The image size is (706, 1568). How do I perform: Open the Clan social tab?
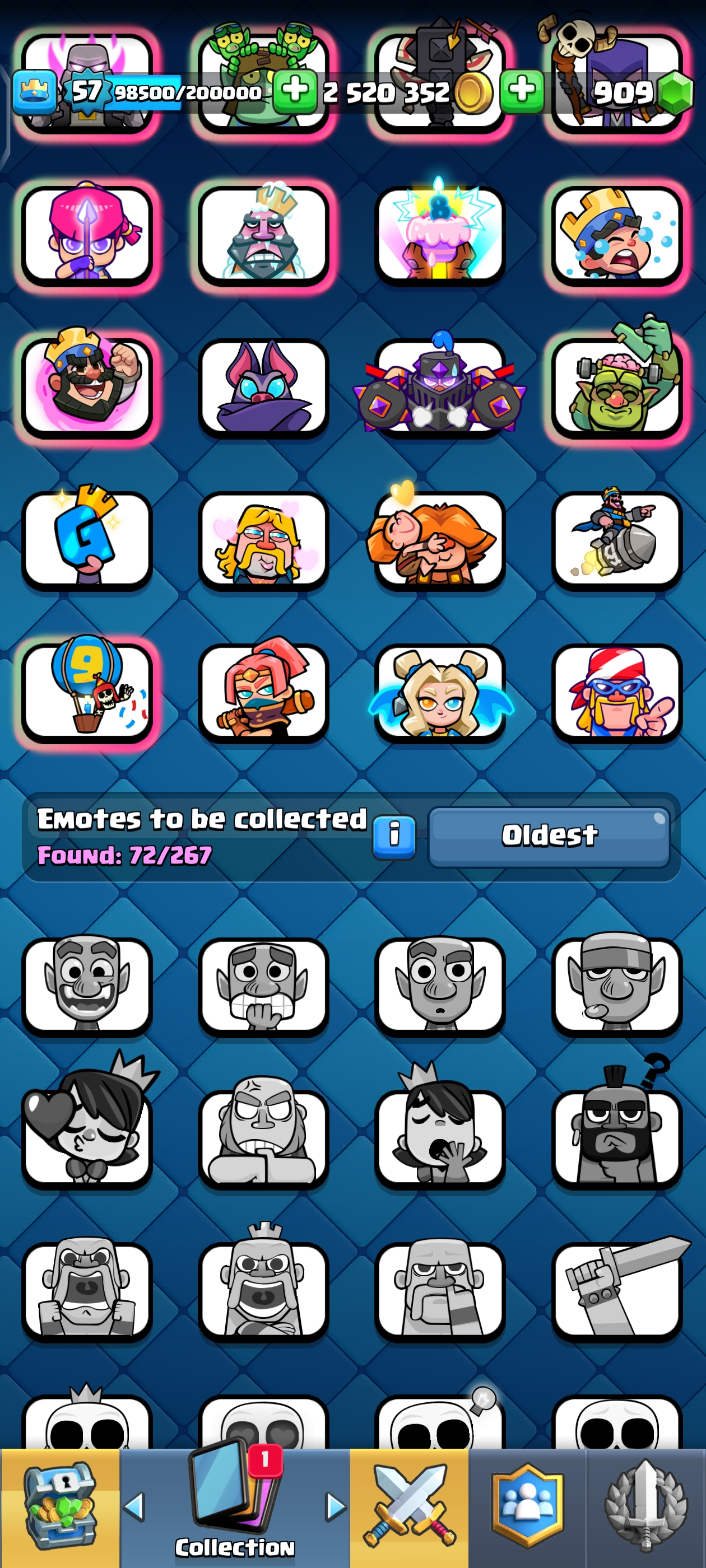[x=527, y=1506]
